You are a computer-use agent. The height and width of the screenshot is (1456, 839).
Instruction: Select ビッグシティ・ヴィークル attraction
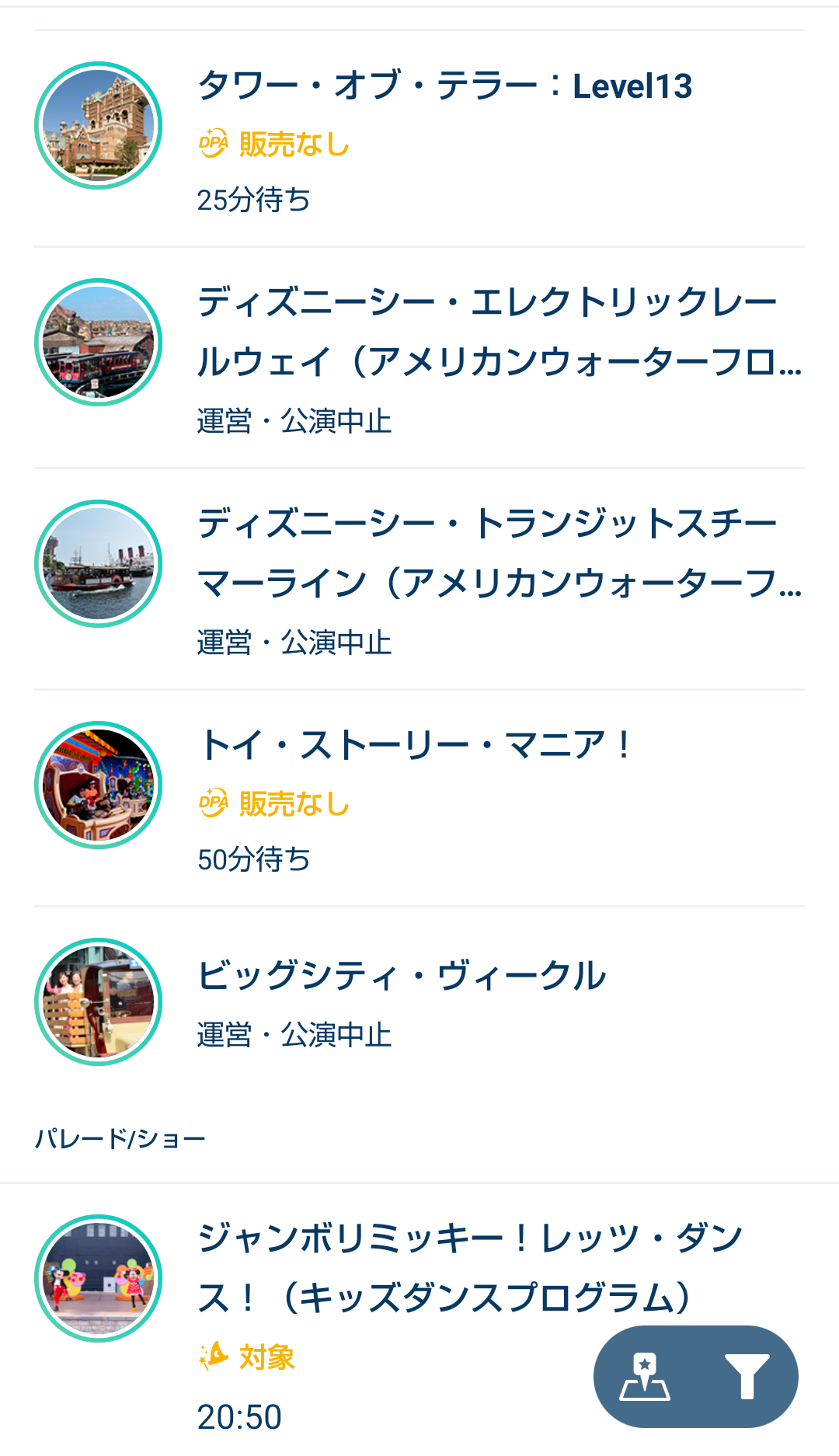tap(419, 1002)
